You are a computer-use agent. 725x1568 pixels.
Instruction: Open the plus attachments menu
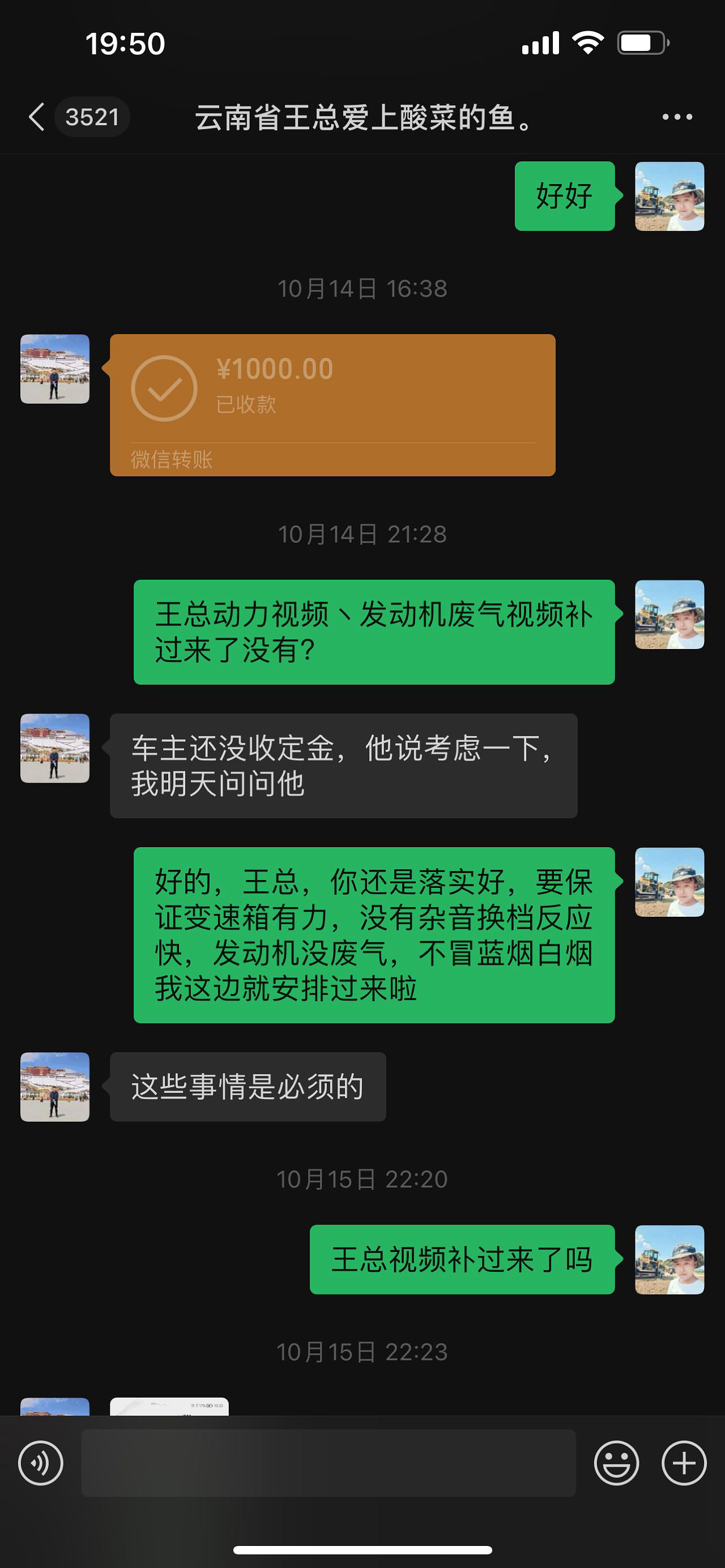tap(684, 1463)
